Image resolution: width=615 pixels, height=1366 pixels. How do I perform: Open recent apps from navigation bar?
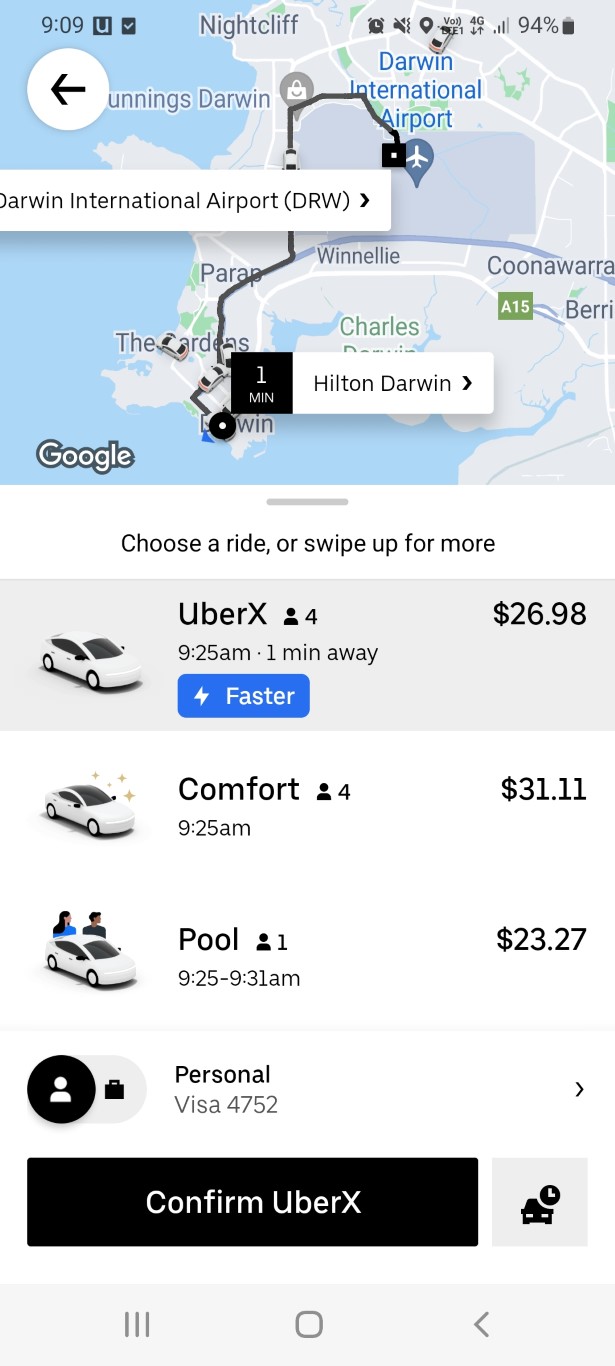coord(137,1325)
